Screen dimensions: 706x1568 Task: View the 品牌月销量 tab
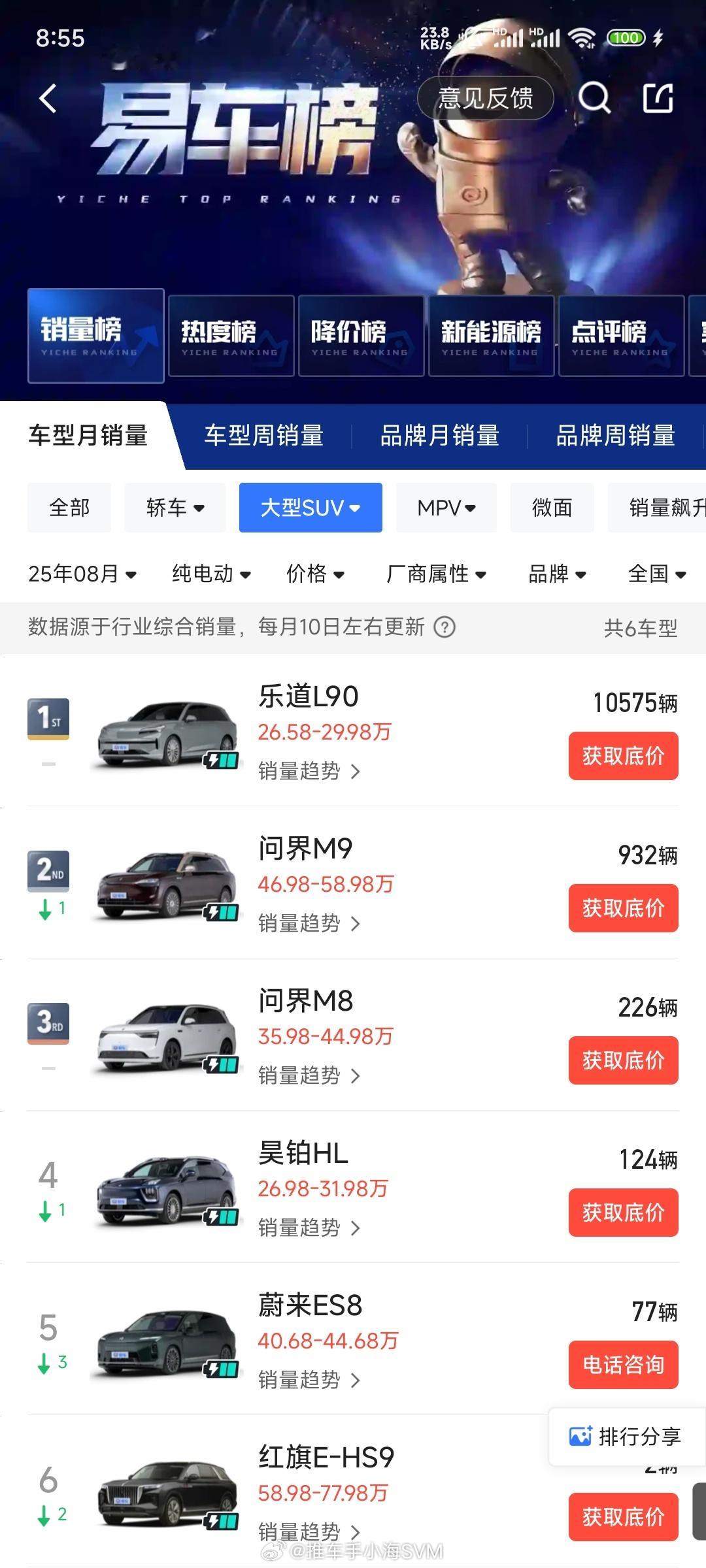tap(439, 436)
